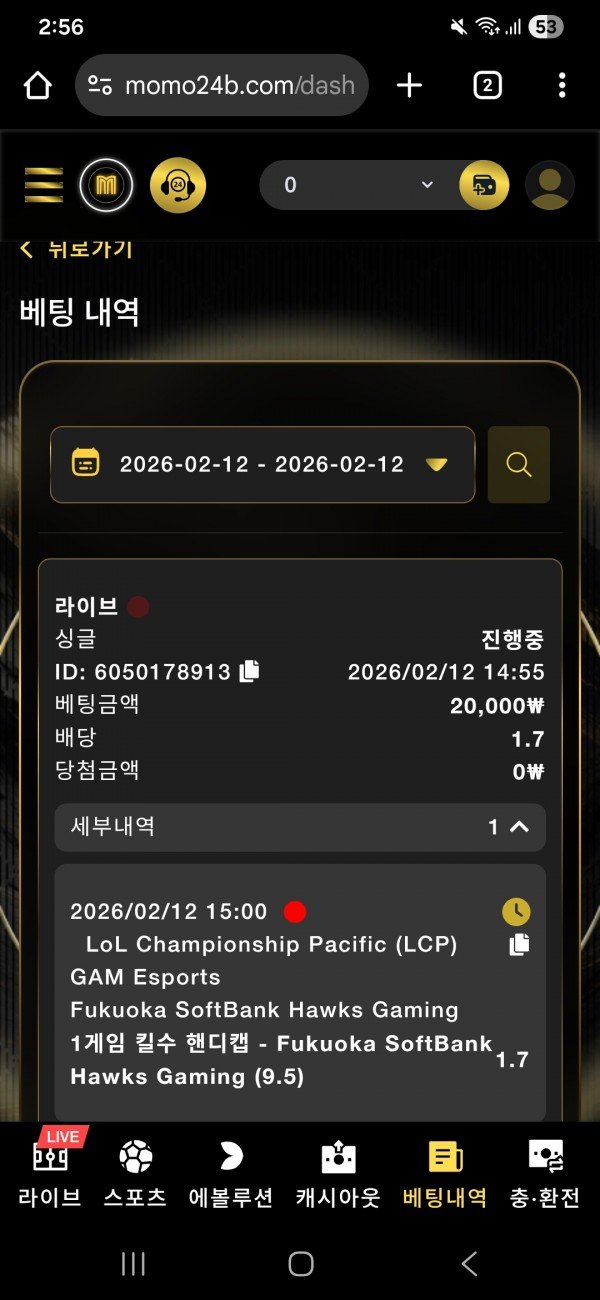600x1300 pixels.
Task: Search betting history with magnifier button
Action: click(x=518, y=464)
